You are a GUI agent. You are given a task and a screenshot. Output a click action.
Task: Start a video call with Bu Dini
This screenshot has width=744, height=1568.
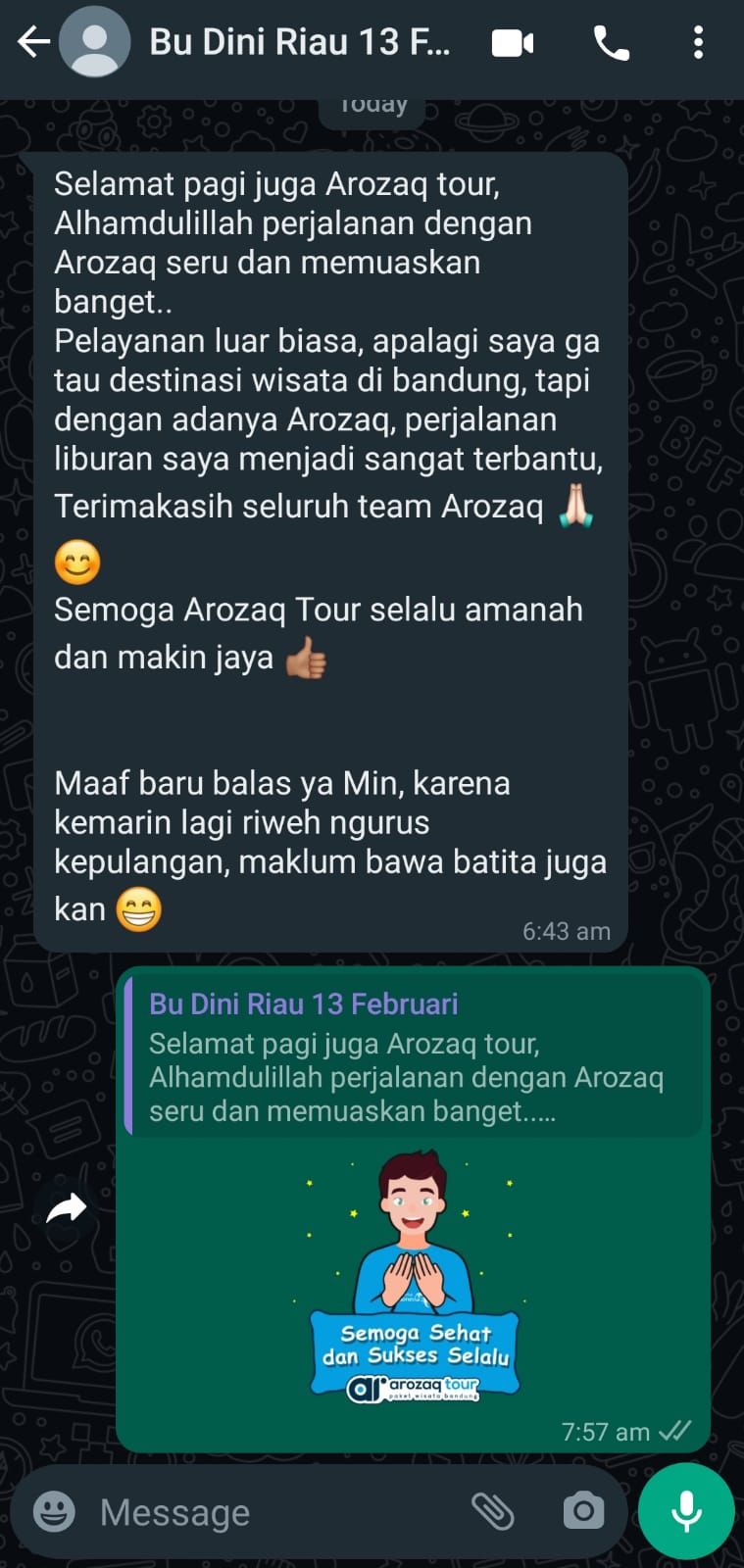click(513, 43)
